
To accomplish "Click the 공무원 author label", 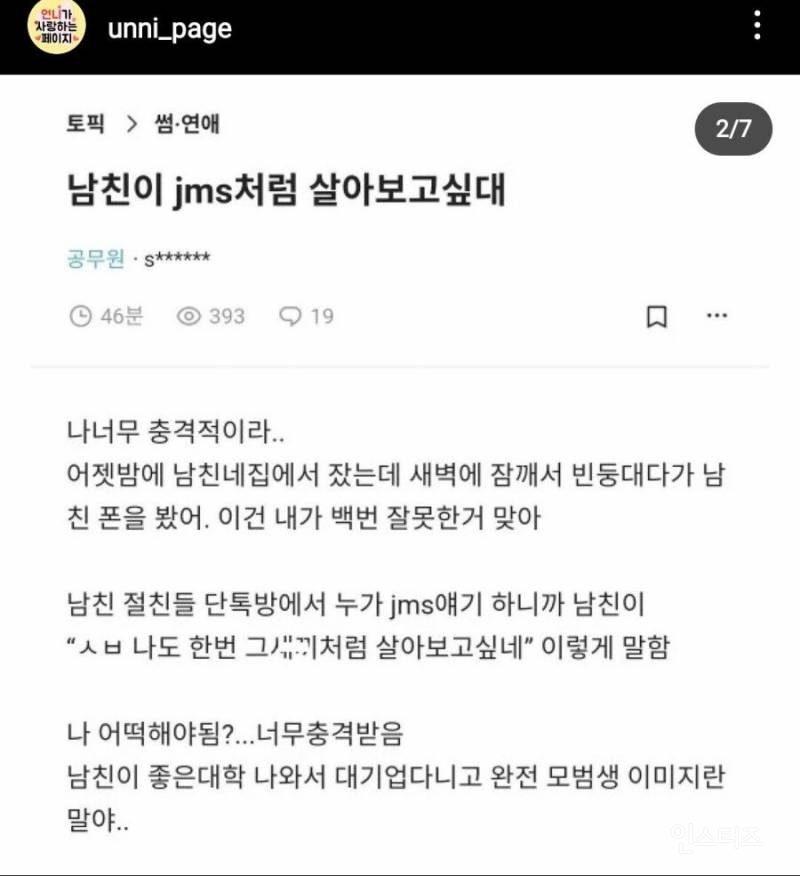I will pos(90,256).
